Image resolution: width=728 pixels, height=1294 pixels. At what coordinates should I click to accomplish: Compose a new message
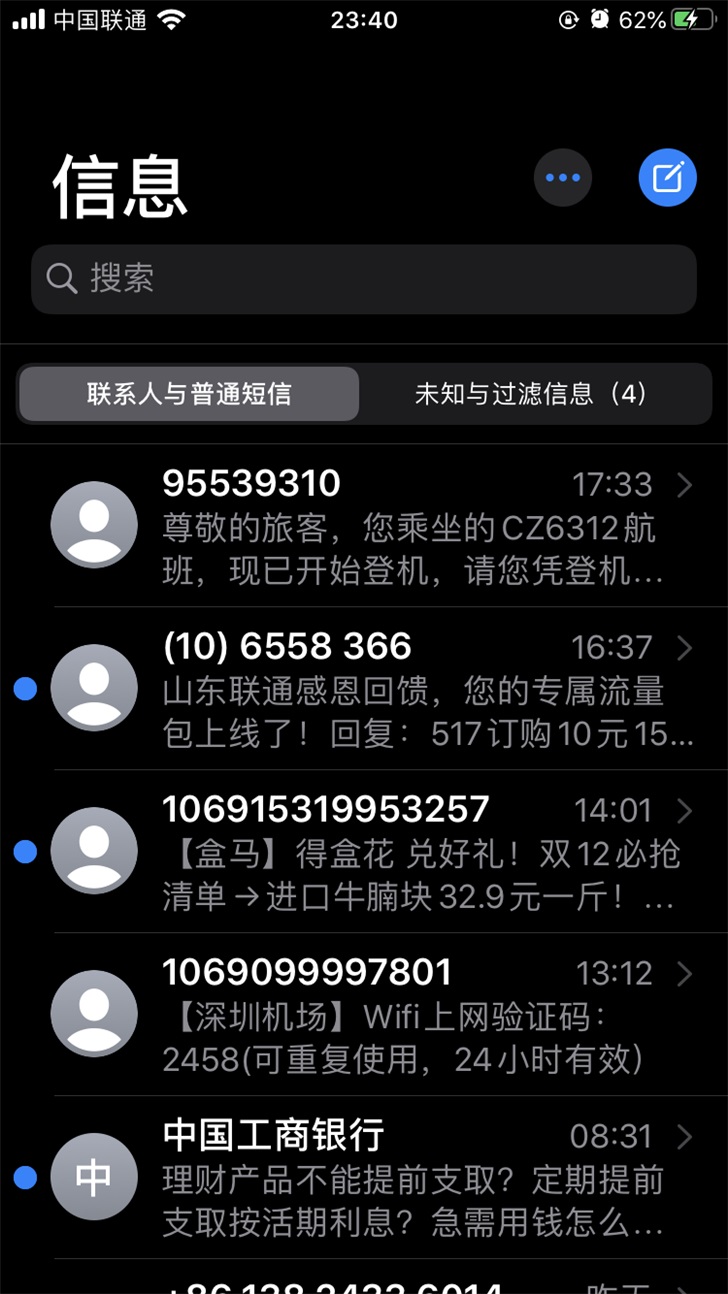pos(667,178)
